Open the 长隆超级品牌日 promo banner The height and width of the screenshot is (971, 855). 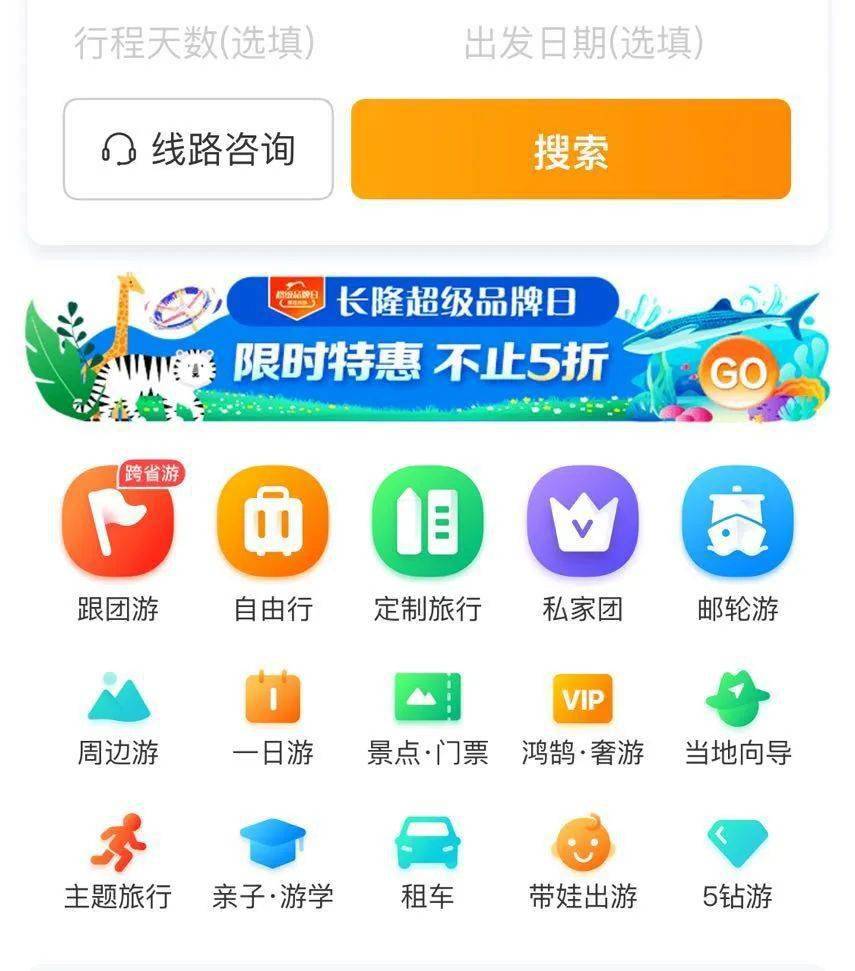tap(428, 347)
